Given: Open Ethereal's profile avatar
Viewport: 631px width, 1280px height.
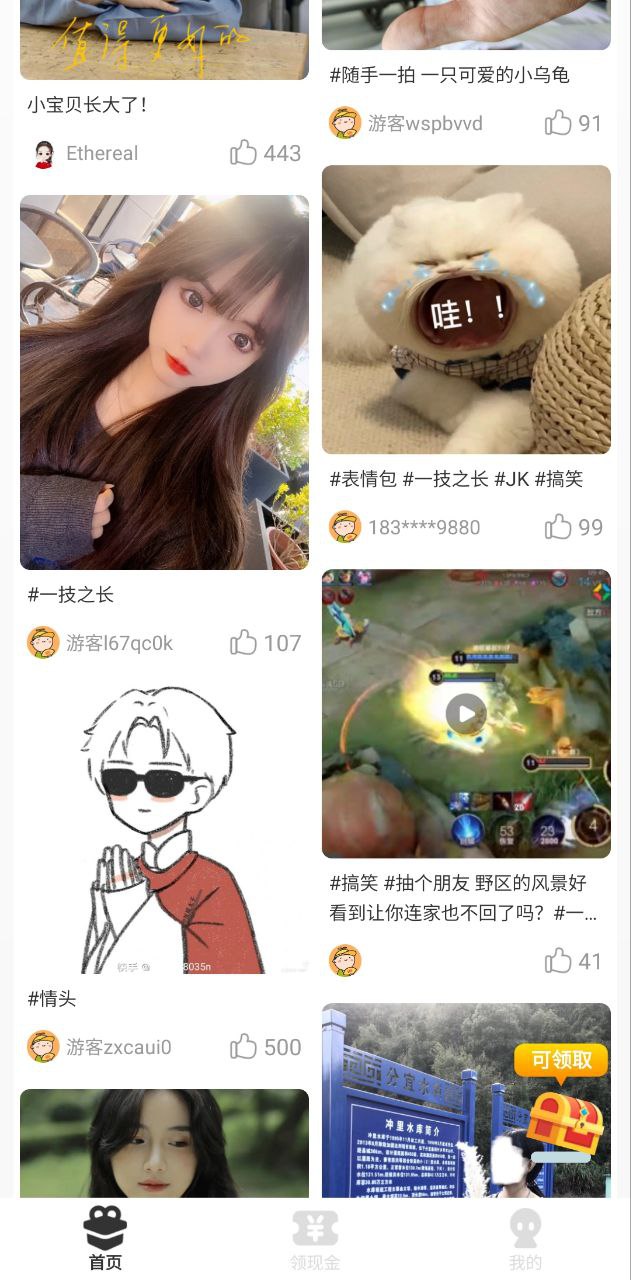Looking at the screenshot, I should [x=43, y=153].
